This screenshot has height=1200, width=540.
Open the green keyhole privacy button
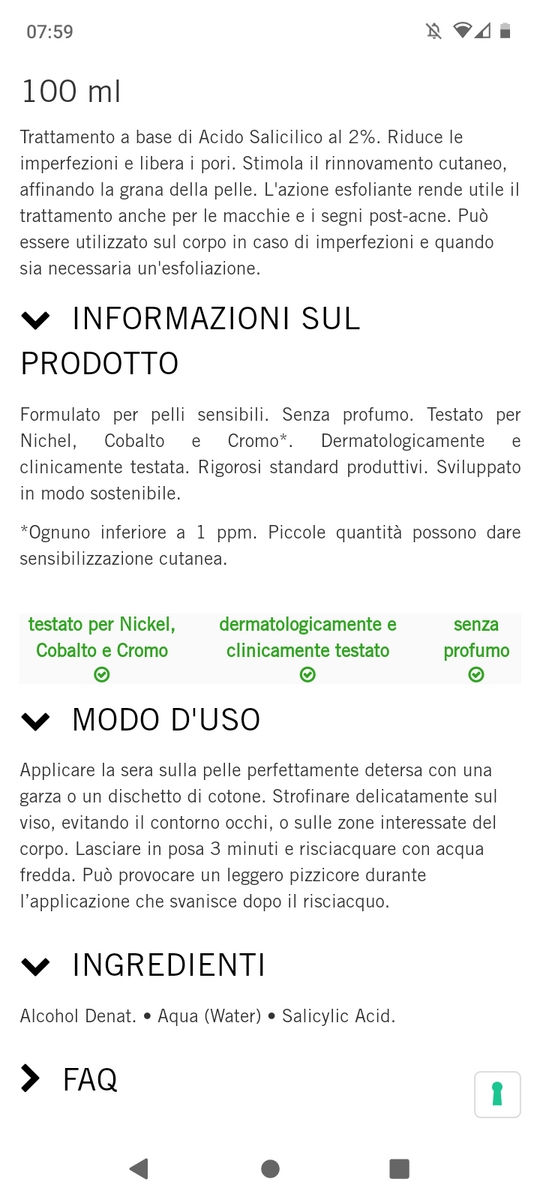[497, 1094]
